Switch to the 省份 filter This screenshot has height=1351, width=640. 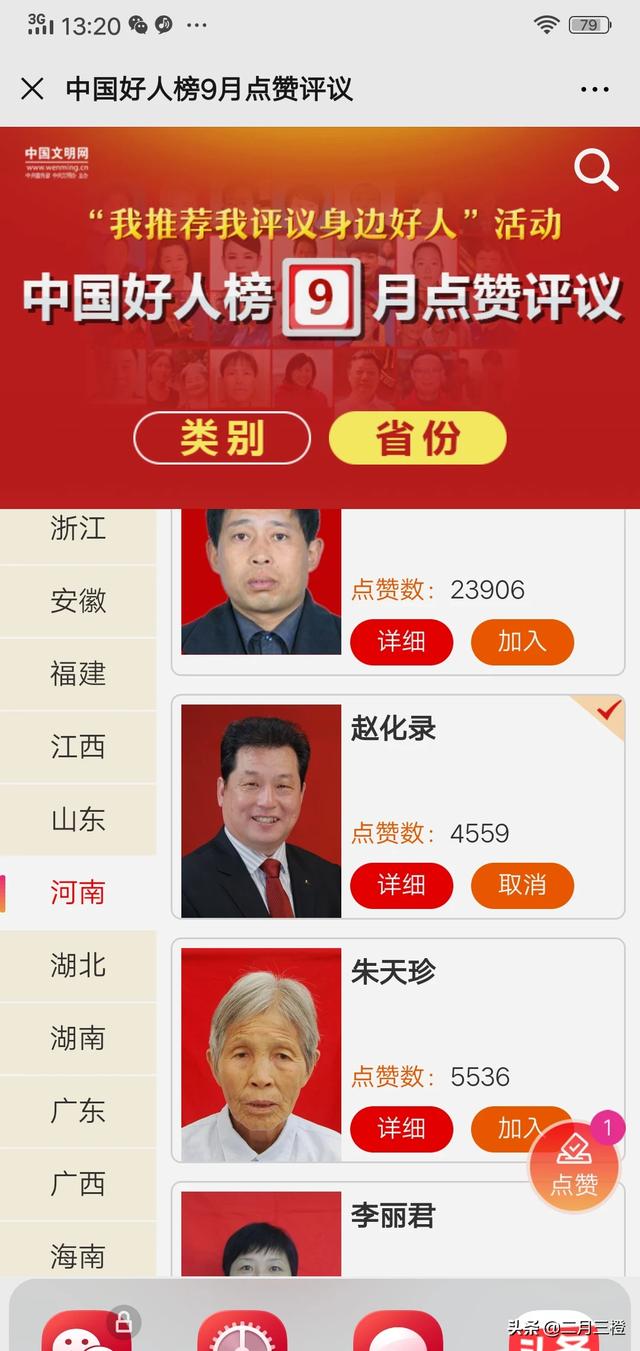(x=417, y=438)
